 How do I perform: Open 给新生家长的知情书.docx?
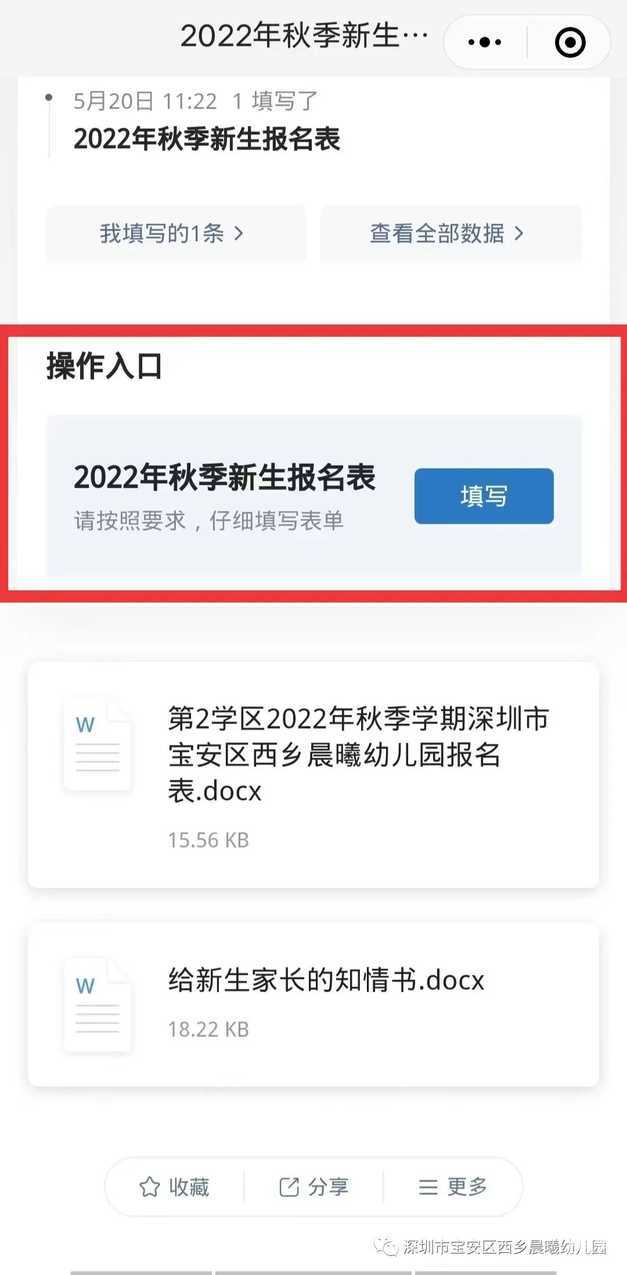(x=313, y=1004)
